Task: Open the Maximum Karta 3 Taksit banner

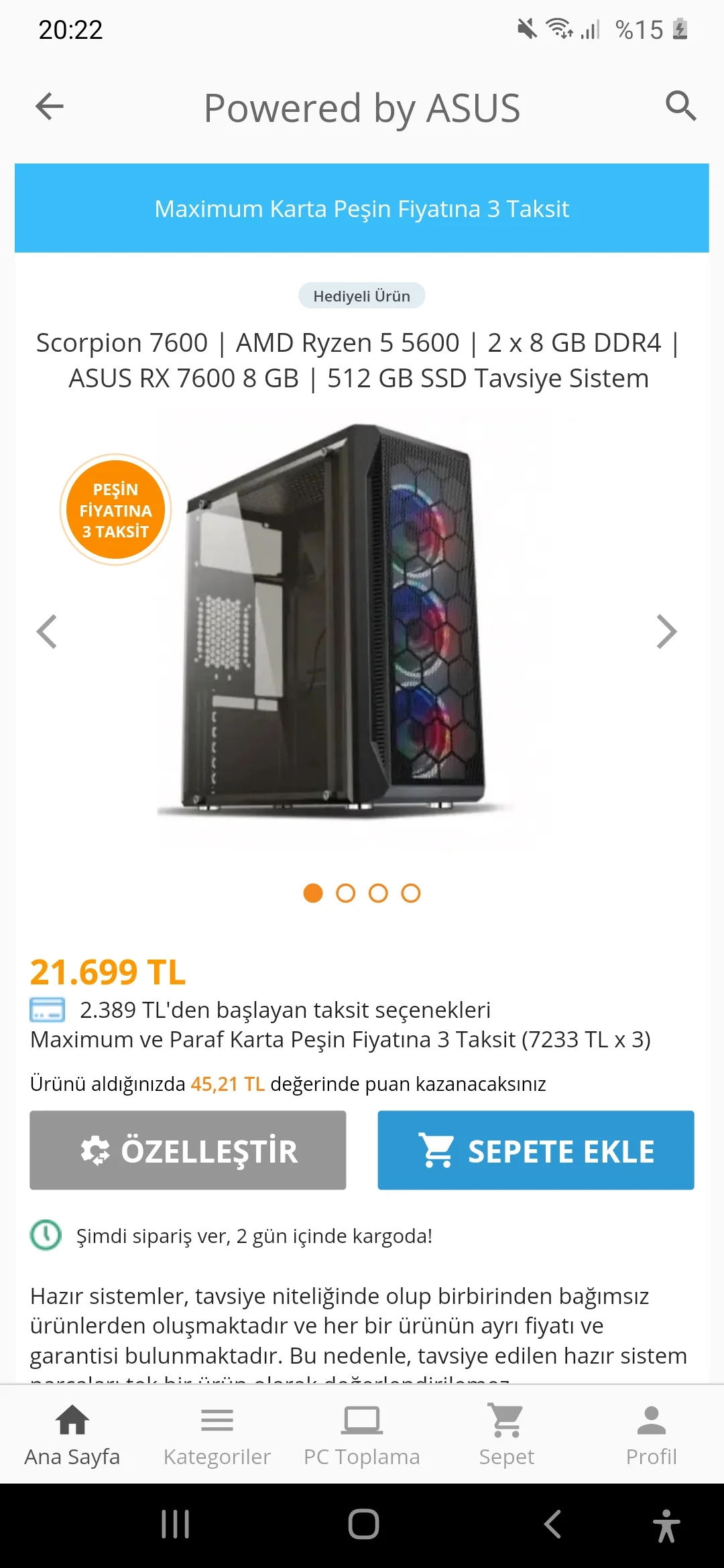Action: [x=362, y=208]
